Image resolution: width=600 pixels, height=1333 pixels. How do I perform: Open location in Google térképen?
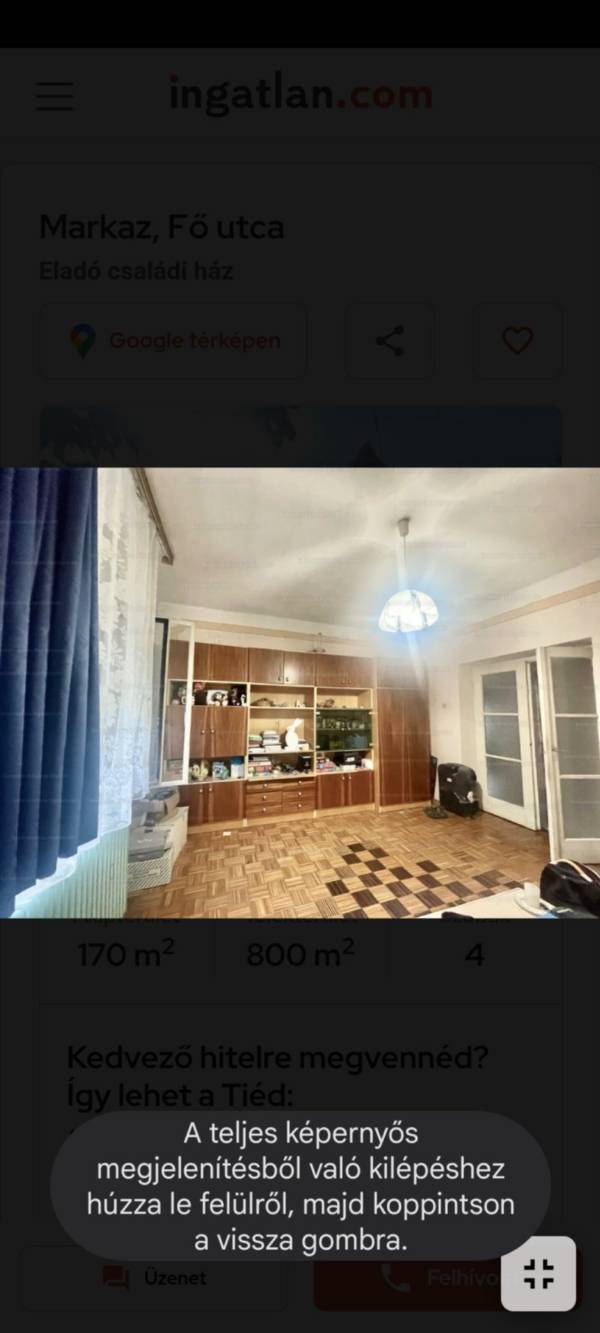click(174, 341)
